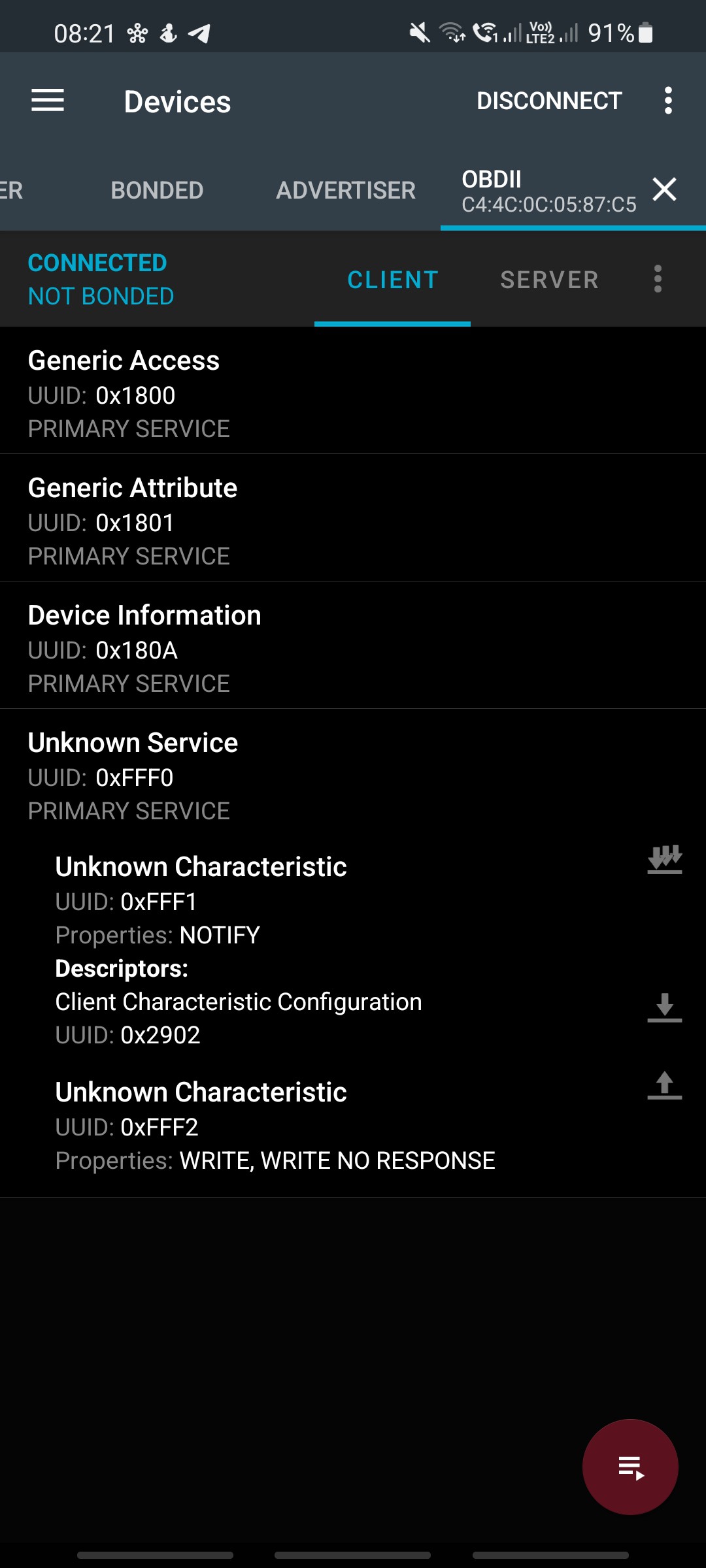
Task: Open the connection options three-dot menu
Action: pyautogui.click(x=658, y=279)
